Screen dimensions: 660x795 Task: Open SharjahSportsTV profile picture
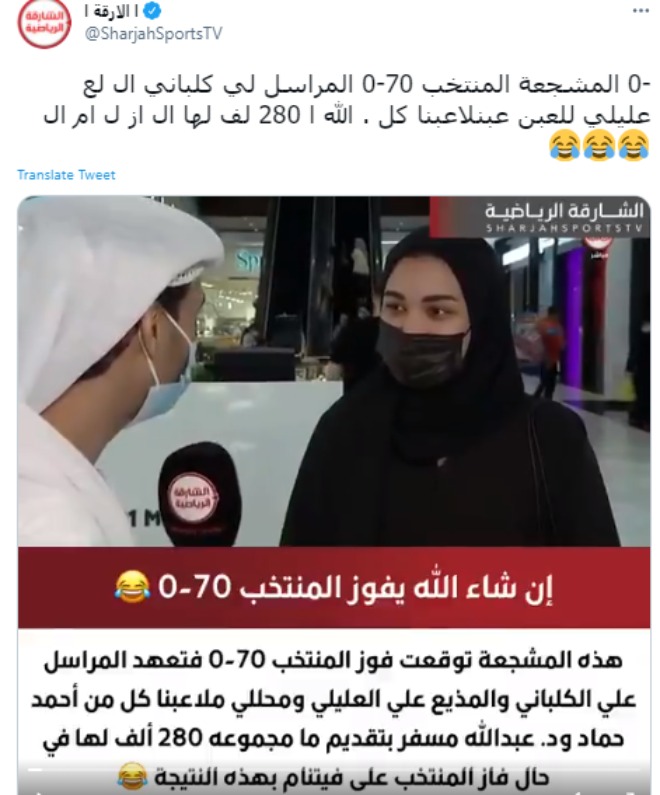(45, 22)
